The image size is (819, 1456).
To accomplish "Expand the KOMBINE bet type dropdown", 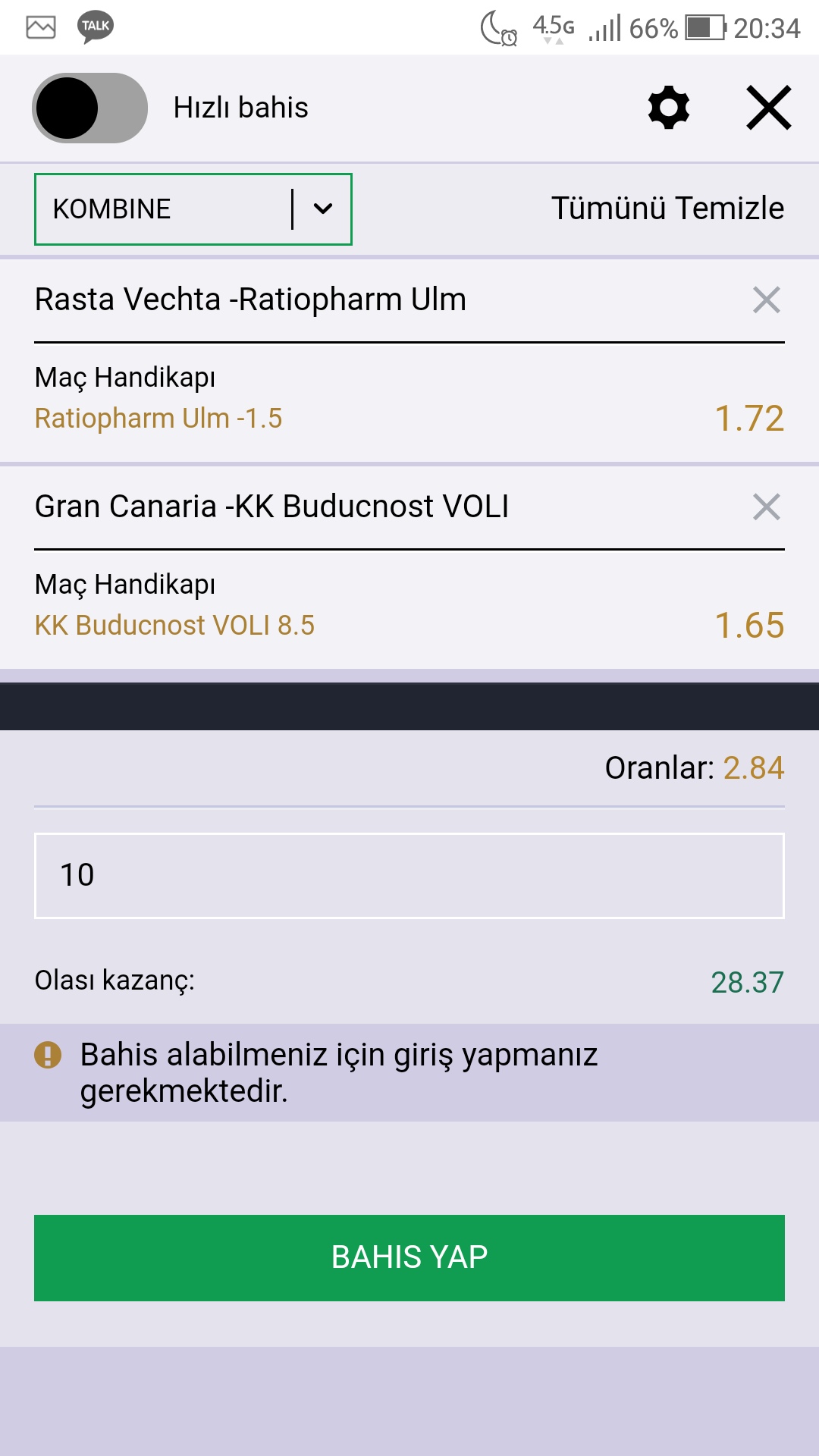I will tap(193, 209).
